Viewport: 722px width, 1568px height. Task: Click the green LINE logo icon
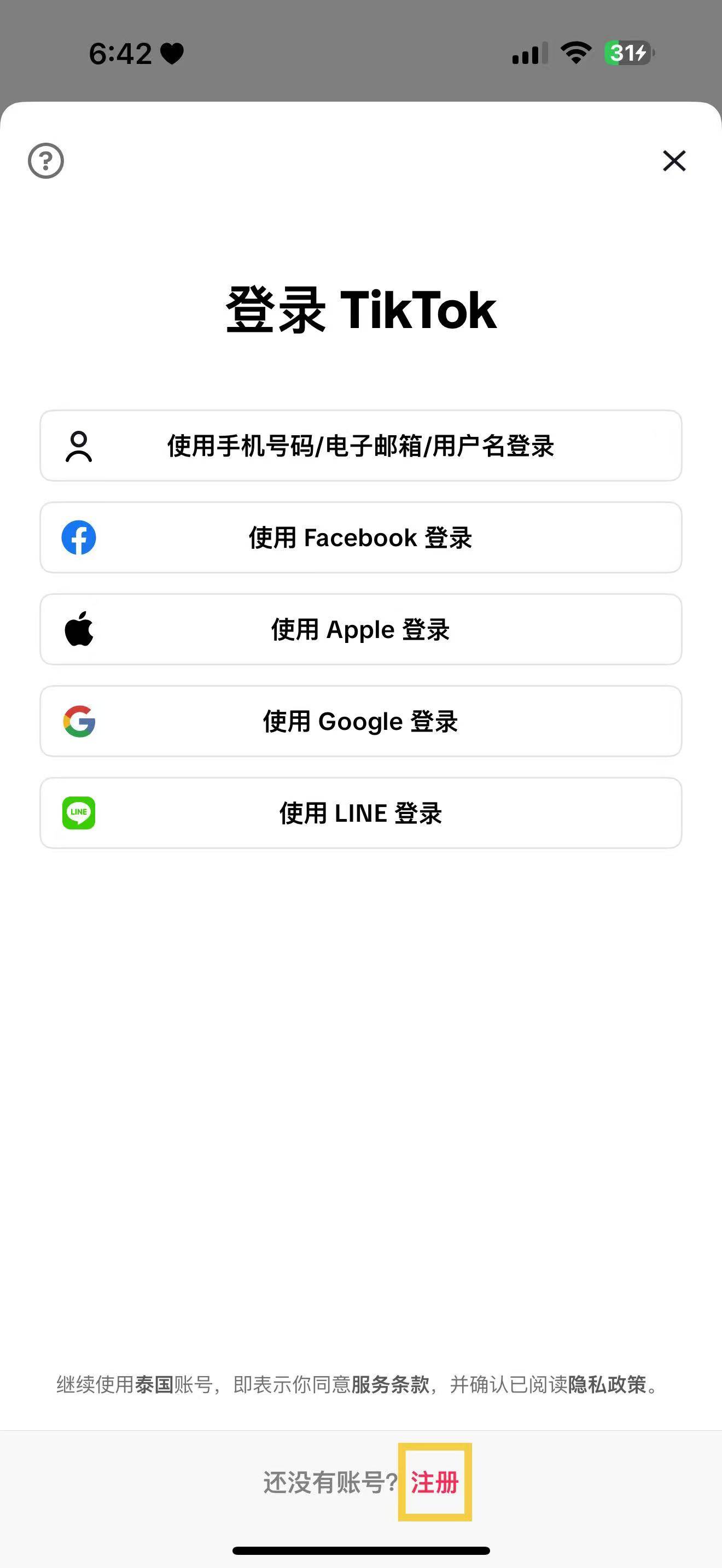point(78,812)
